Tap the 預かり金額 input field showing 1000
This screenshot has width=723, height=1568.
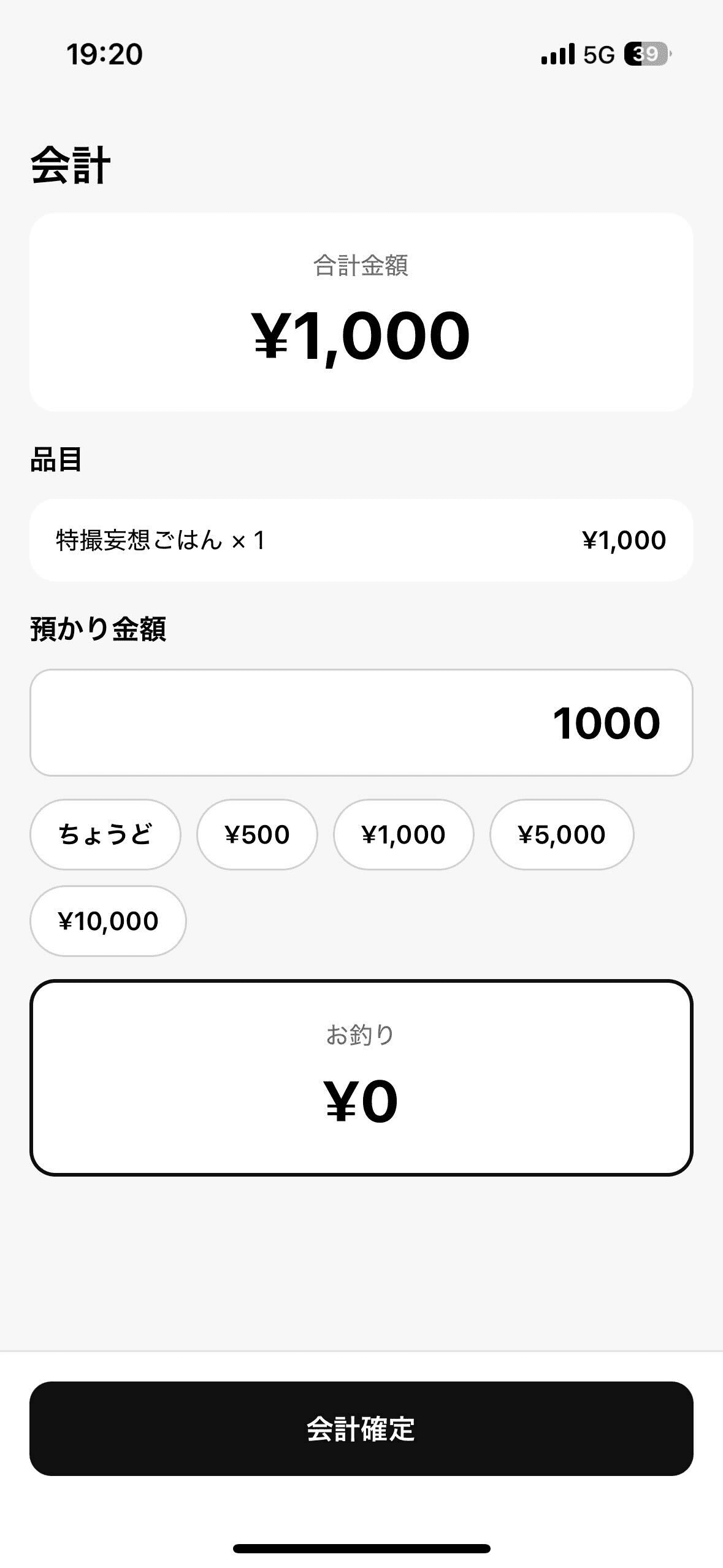tap(361, 724)
